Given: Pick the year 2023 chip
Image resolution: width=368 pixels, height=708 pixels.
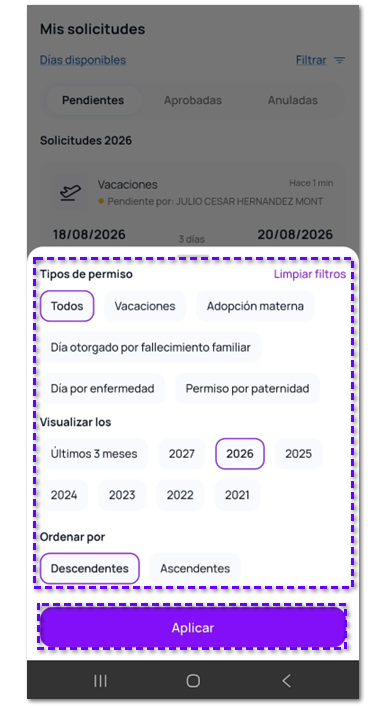Looking at the screenshot, I should click(122, 495).
